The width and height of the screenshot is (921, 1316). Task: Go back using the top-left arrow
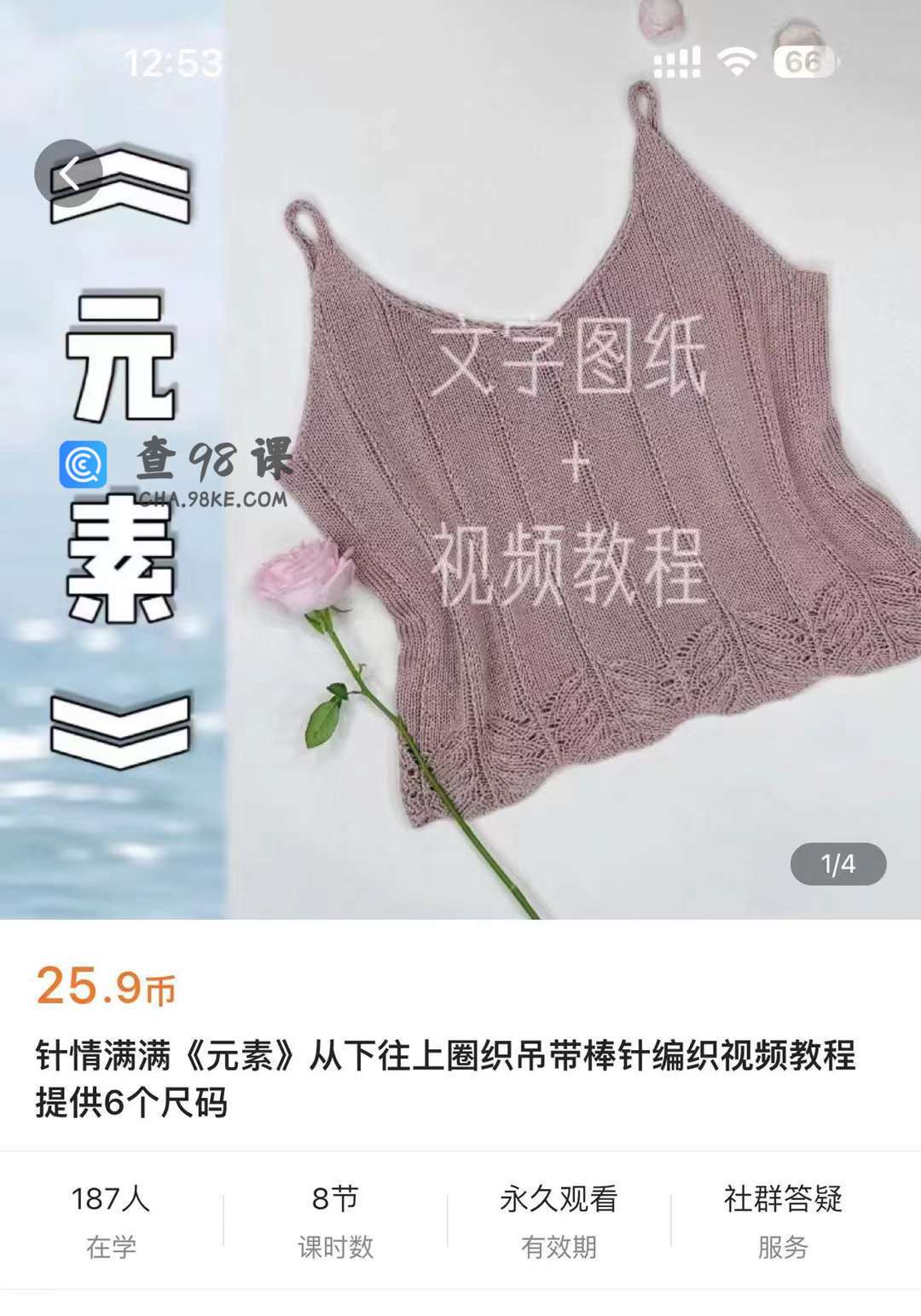click(68, 173)
